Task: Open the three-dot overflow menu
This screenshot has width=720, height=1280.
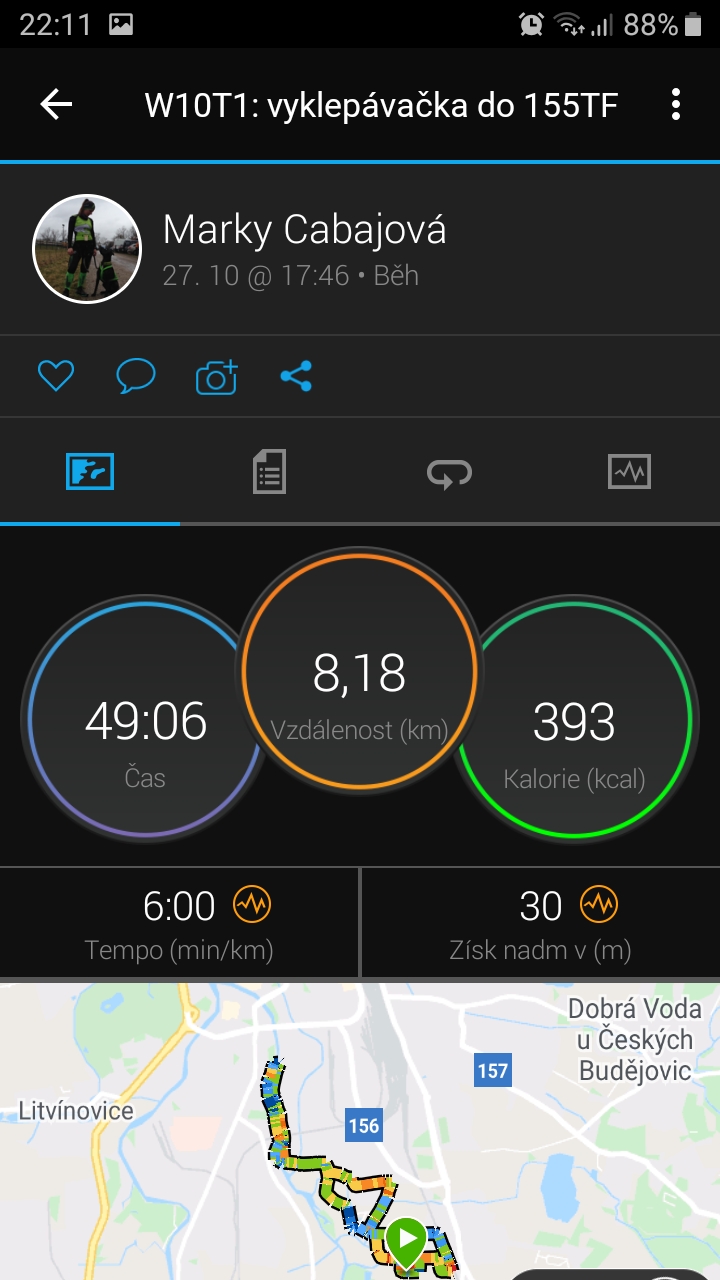Action: point(676,104)
